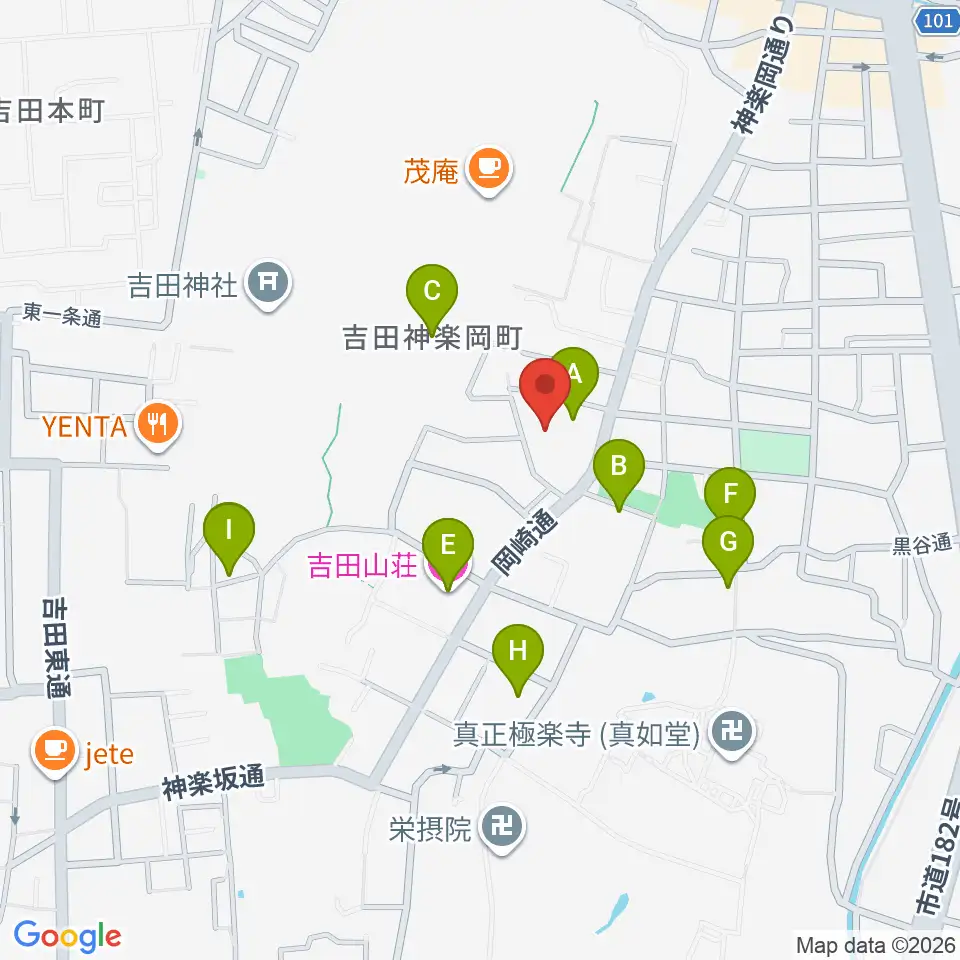Tap the Google logo link
Image resolution: width=960 pixels, height=960 pixels.
pyautogui.click(x=67, y=937)
